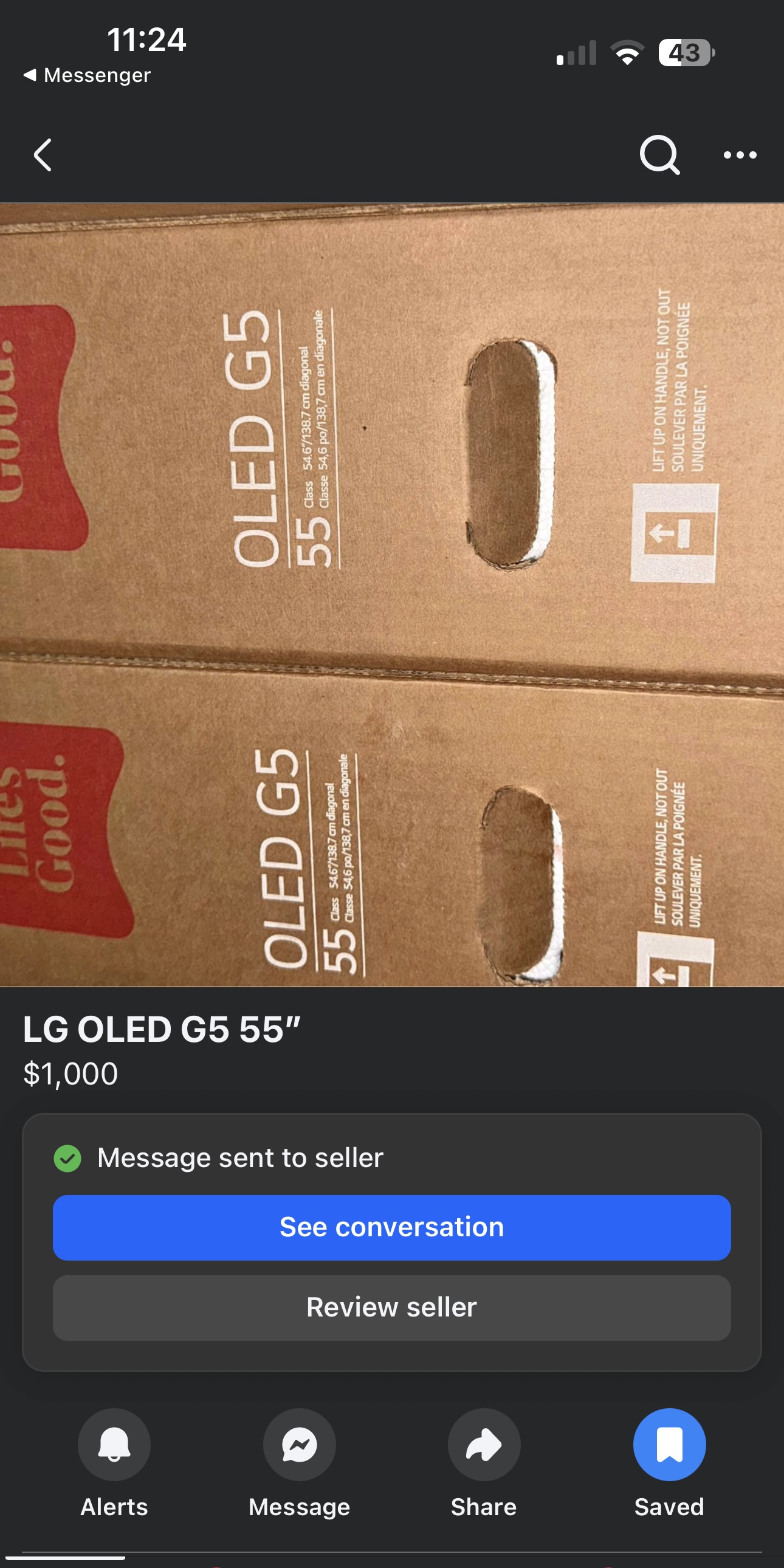This screenshot has width=784, height=1568.
Task: Tap See conversation
Action: (392, 1227)
